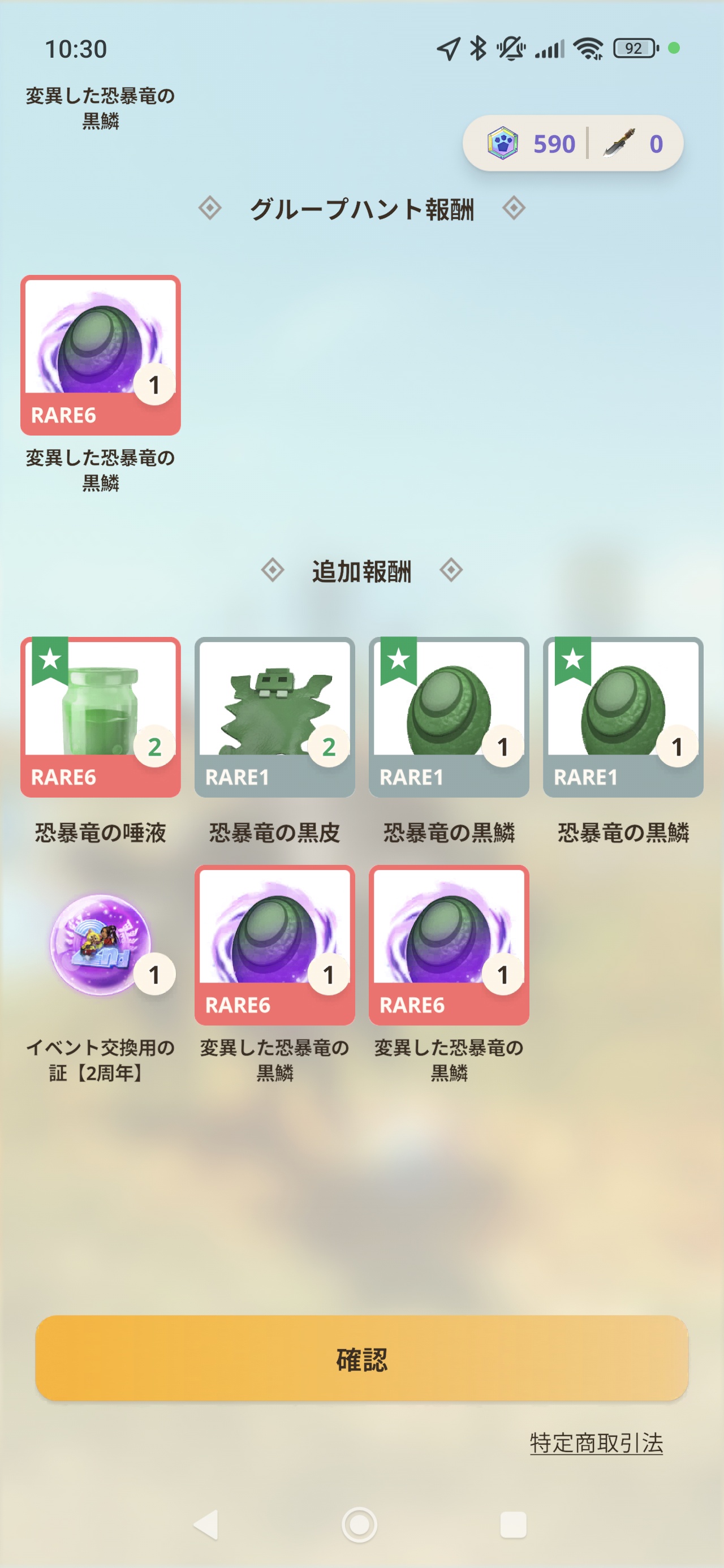The height and width of the screenshot is (1568, 724).
Task: Show details for イベント交換用の証【2周年】
Action: tap(101, 945)
